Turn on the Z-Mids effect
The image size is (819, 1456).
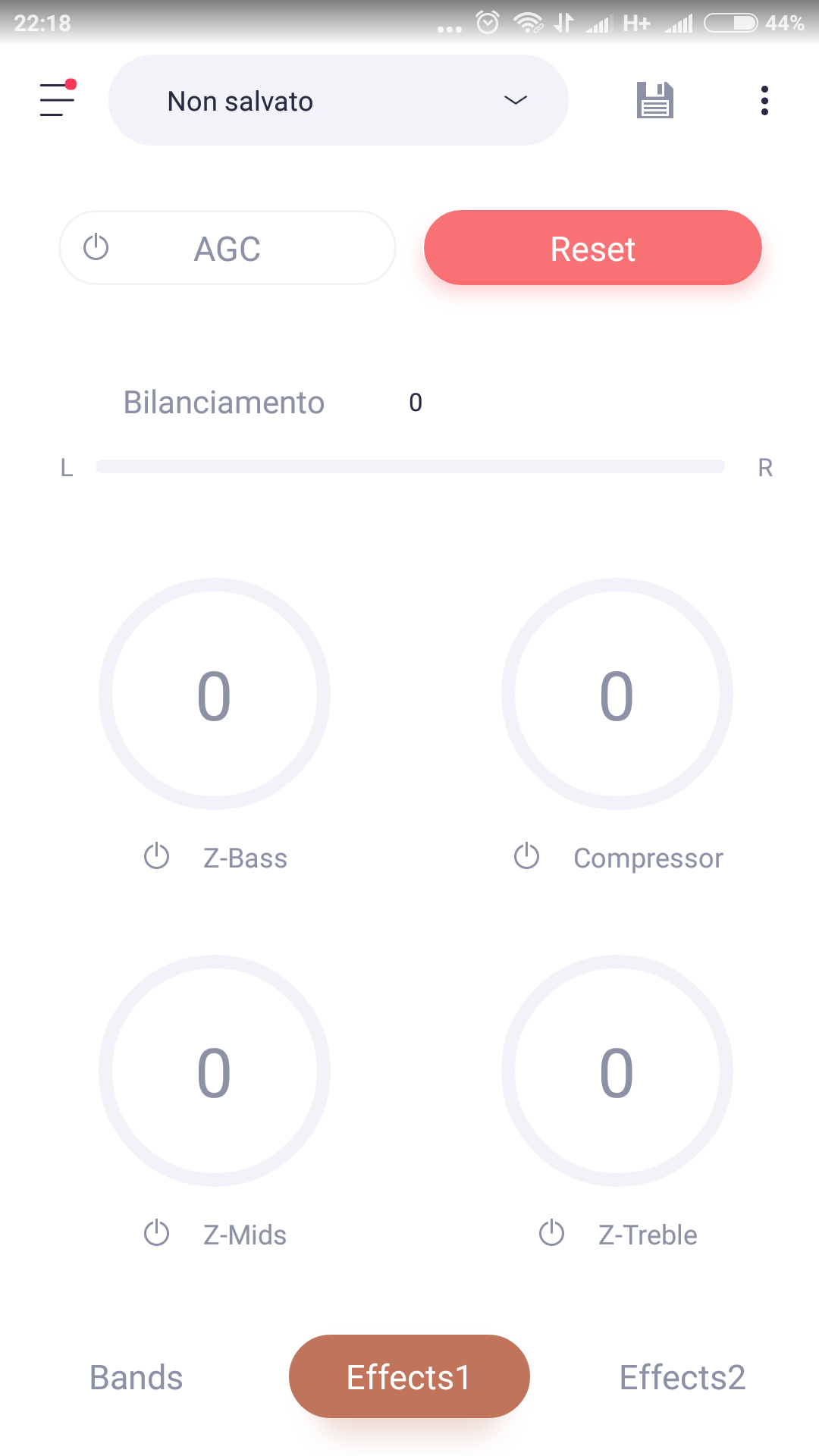point(157,1234)
